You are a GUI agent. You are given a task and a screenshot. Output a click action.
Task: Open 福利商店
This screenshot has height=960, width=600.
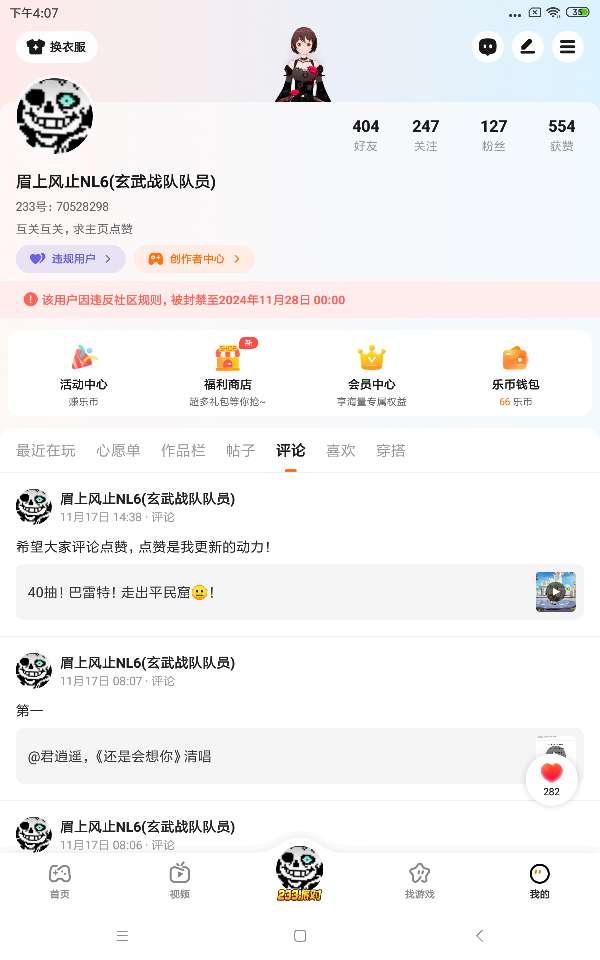pyautogui.click(x=228, y=375)
